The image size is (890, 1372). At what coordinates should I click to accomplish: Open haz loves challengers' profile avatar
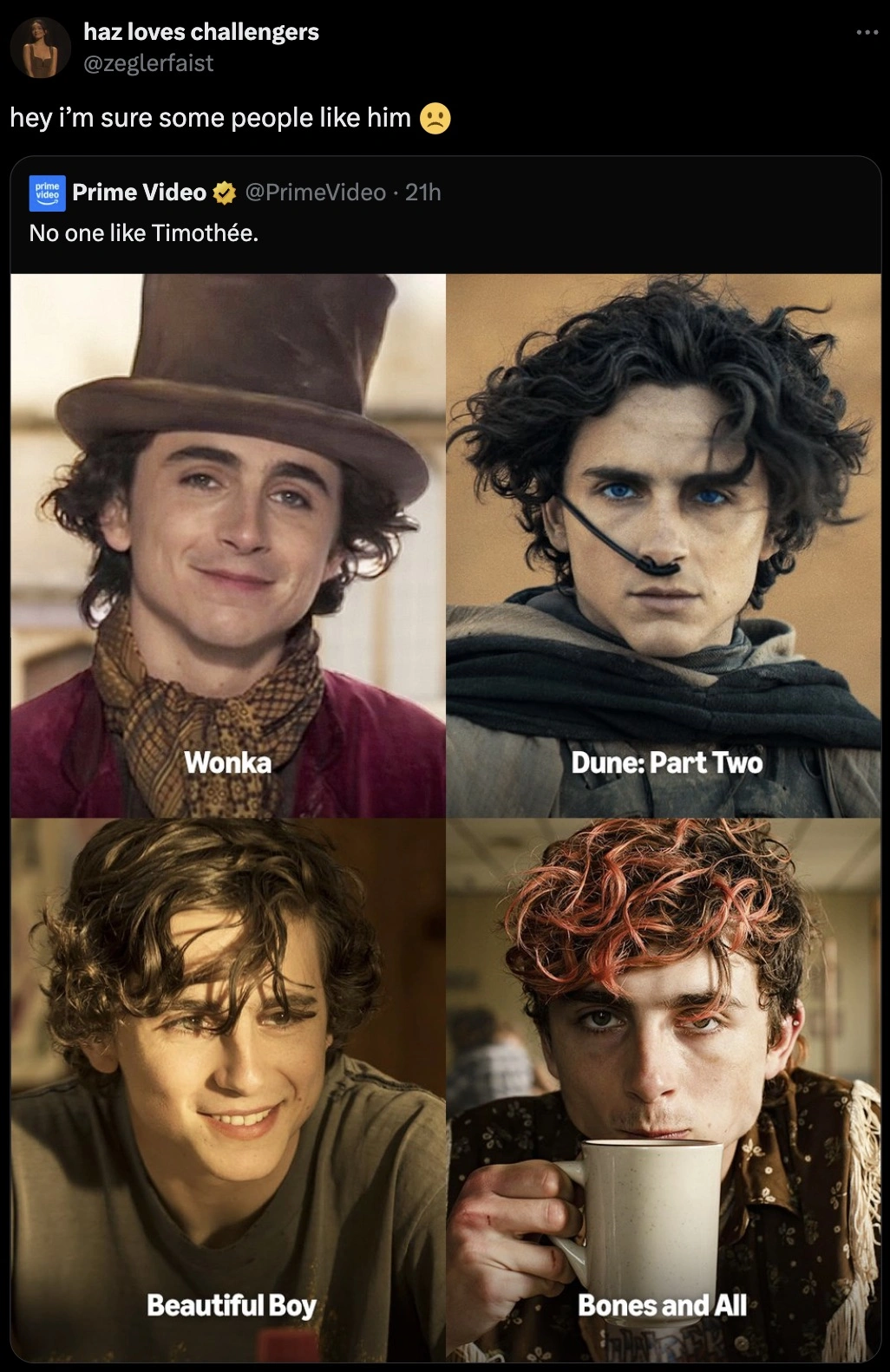[x=40, y=47]
